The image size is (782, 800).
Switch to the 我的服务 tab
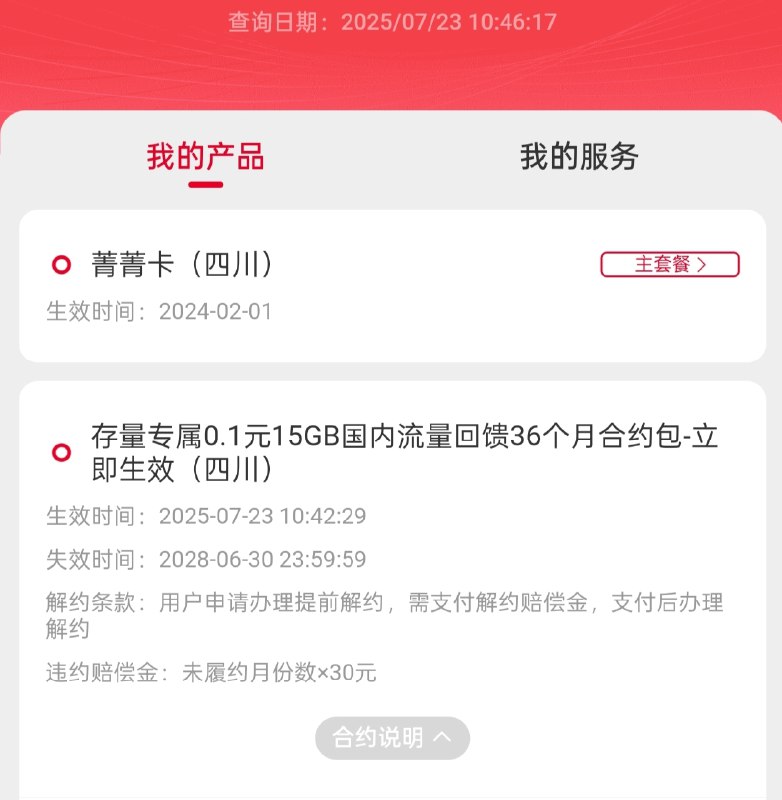click(579, 156)
